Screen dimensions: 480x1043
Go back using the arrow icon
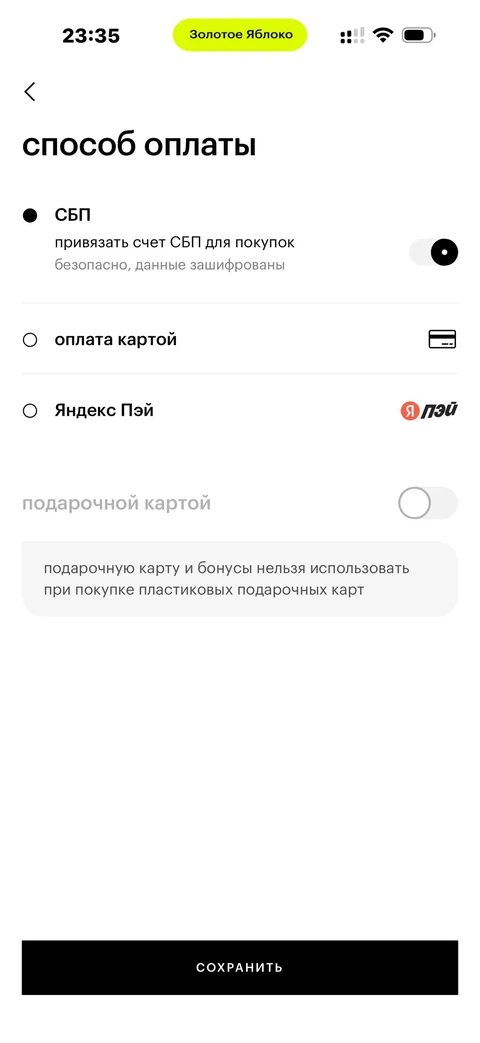coord(30,92)
